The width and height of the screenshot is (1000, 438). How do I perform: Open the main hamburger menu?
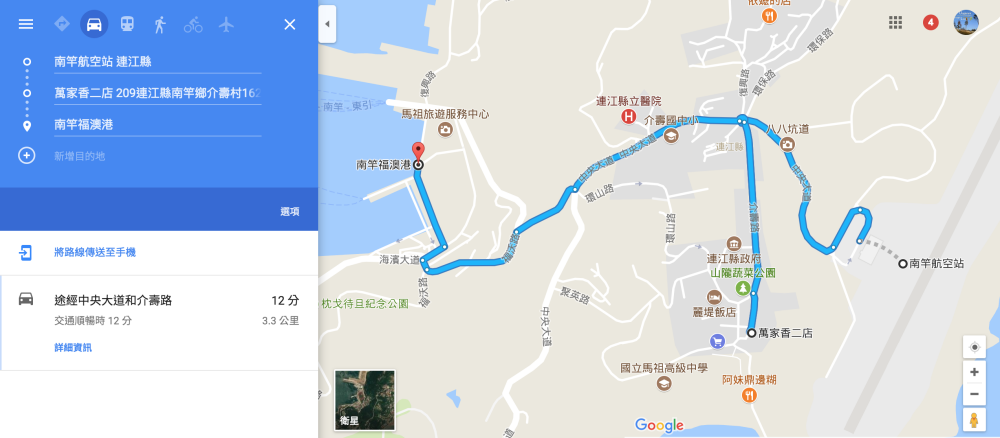tap(26, 24)
